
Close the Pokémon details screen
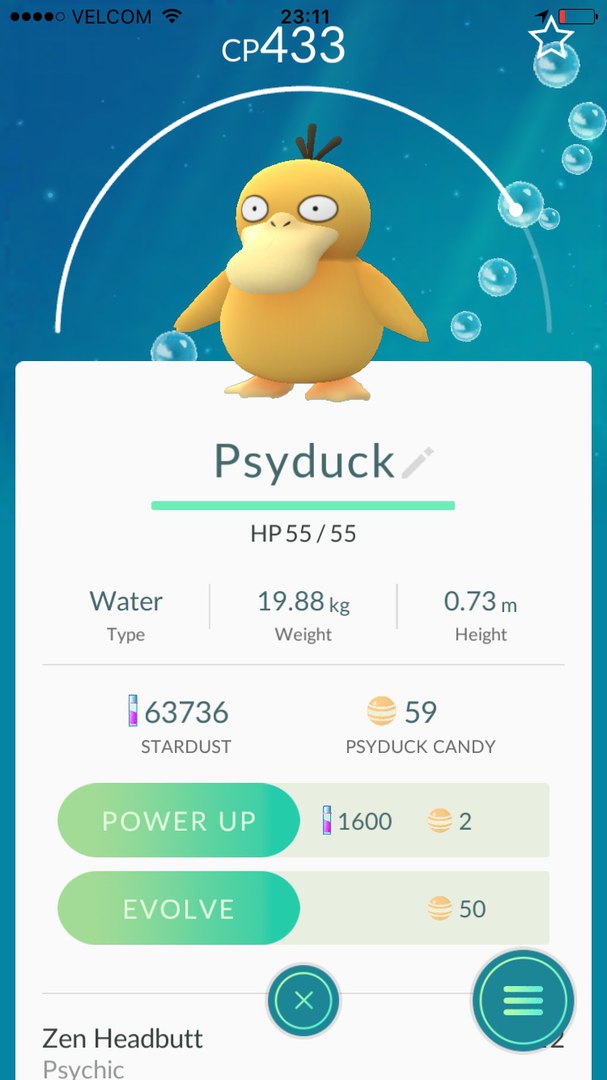(304, 1000)
